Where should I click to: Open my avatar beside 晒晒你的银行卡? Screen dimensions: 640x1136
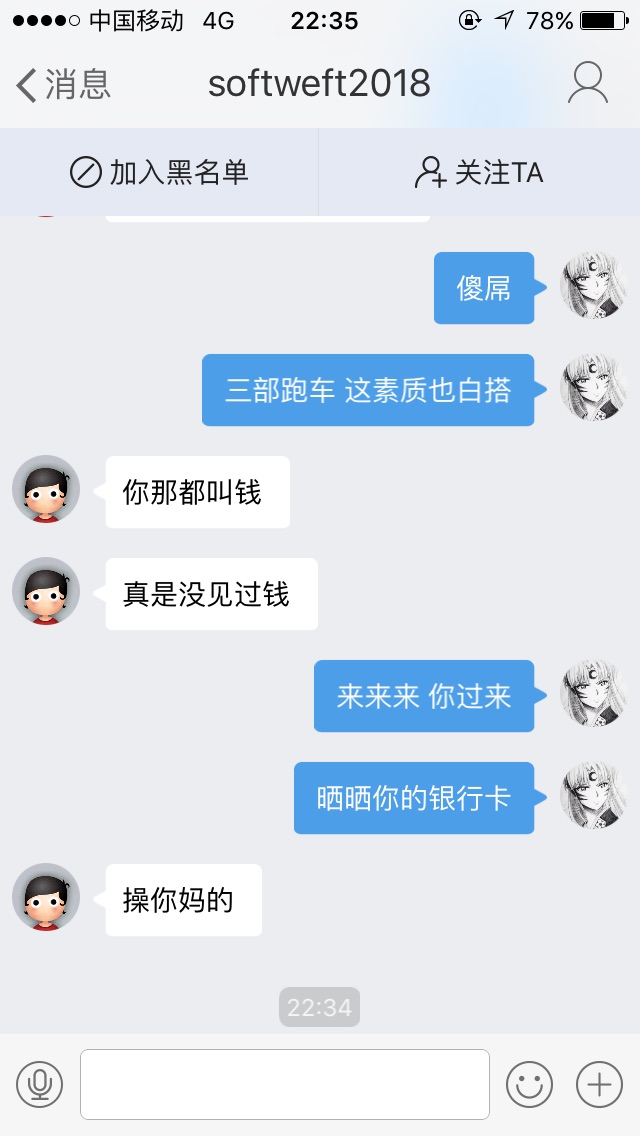[x=594, y=796]
